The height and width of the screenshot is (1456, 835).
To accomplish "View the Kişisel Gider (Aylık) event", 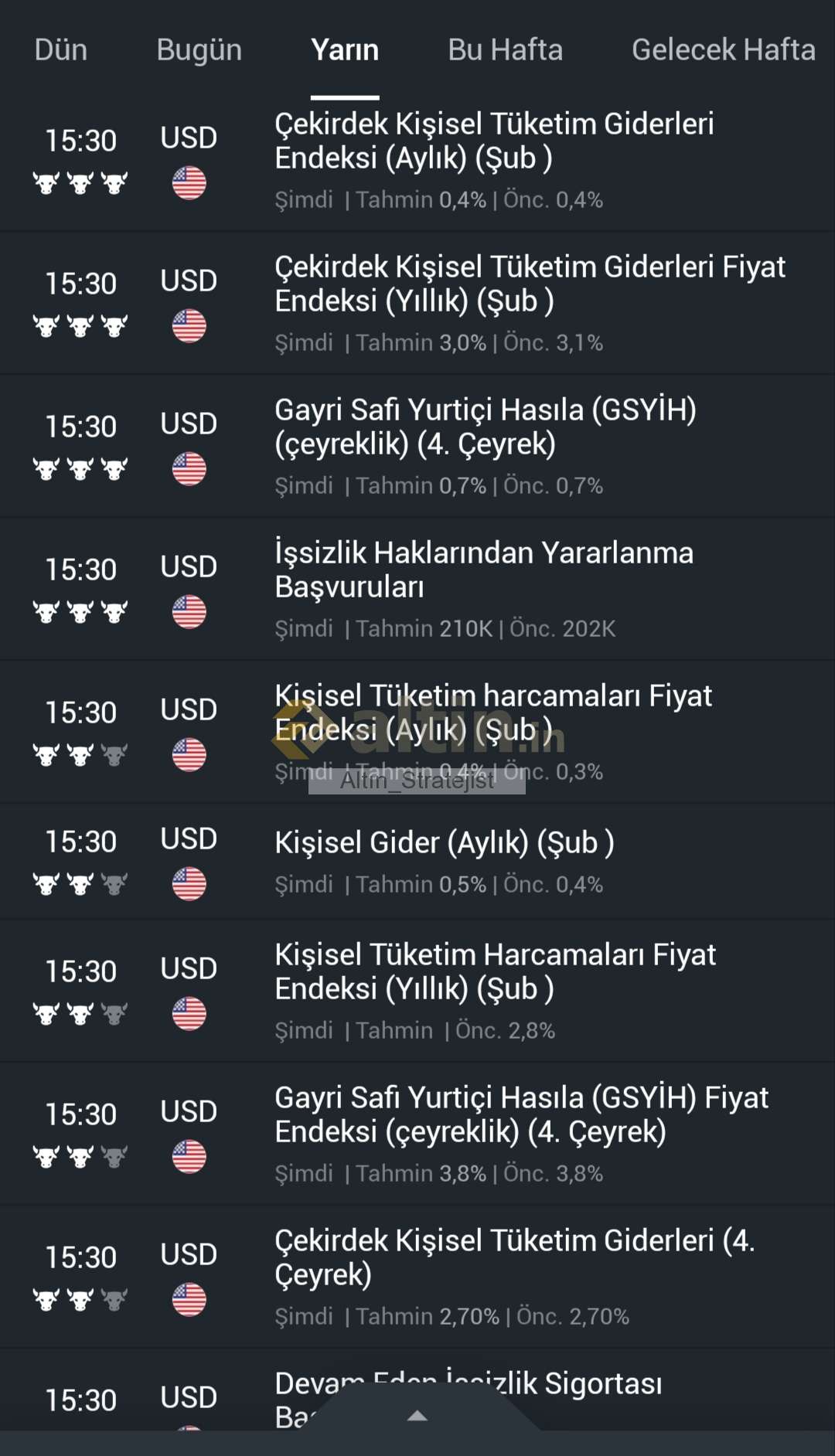I will click(x=445, y=843).
